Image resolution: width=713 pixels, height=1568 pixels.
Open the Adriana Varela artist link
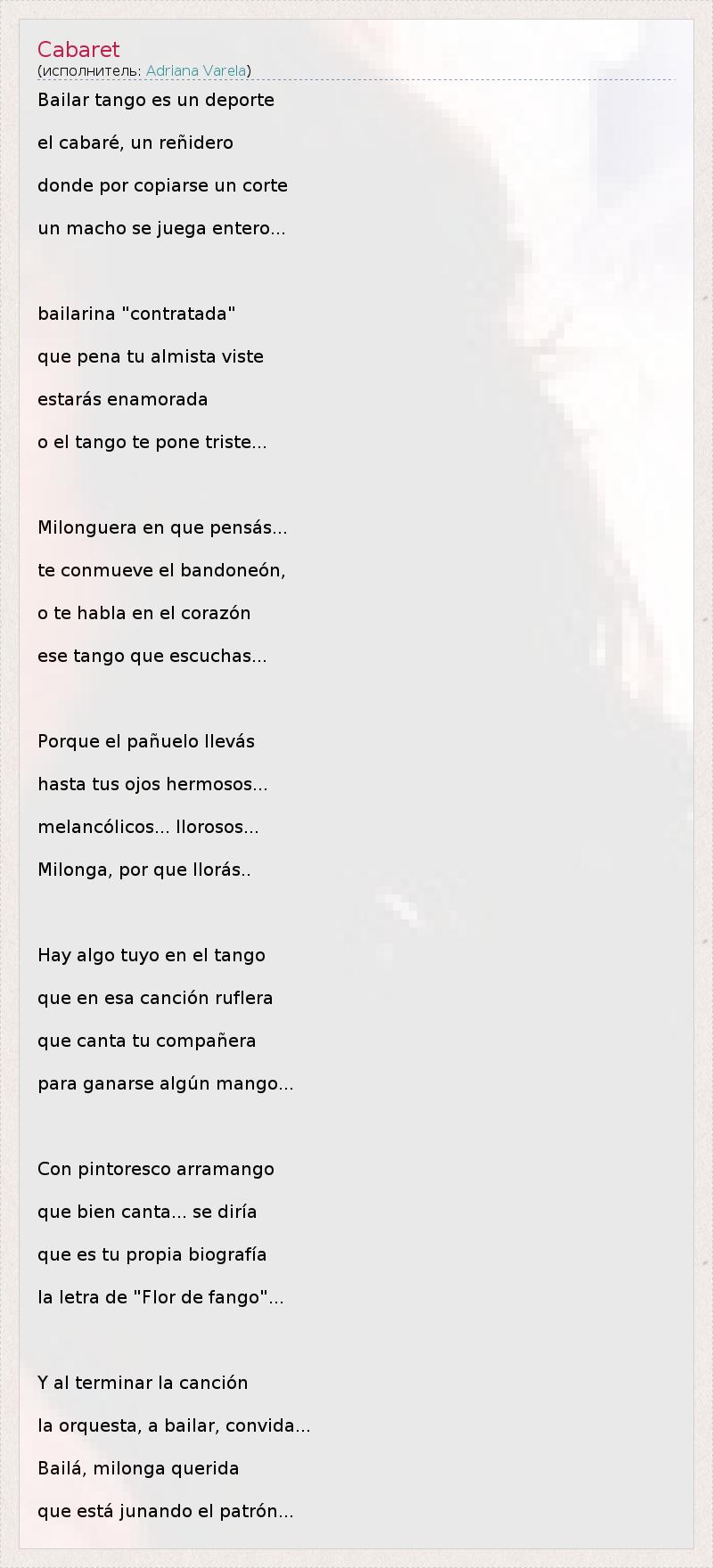point(196,70)
